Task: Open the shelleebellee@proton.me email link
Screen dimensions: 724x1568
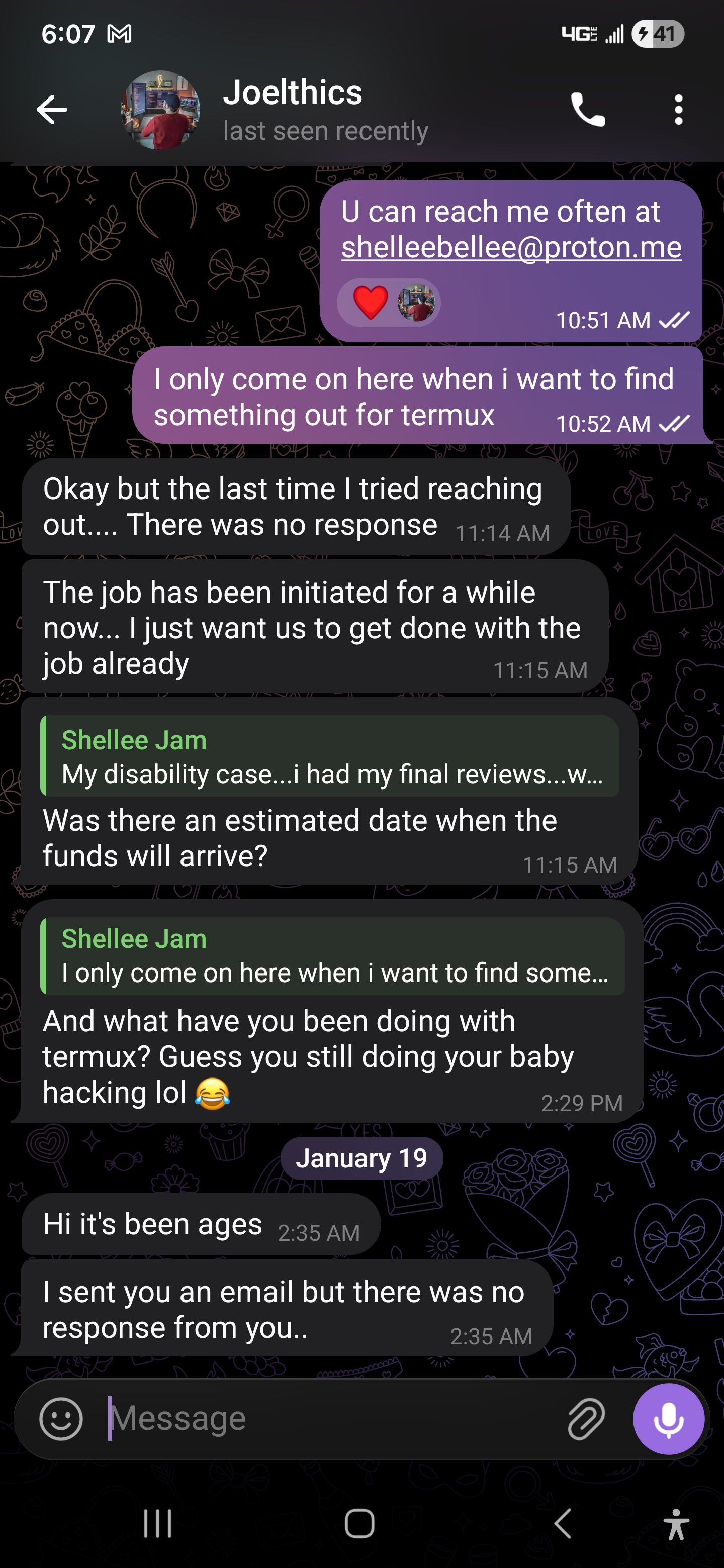Action: click(511, 247)
